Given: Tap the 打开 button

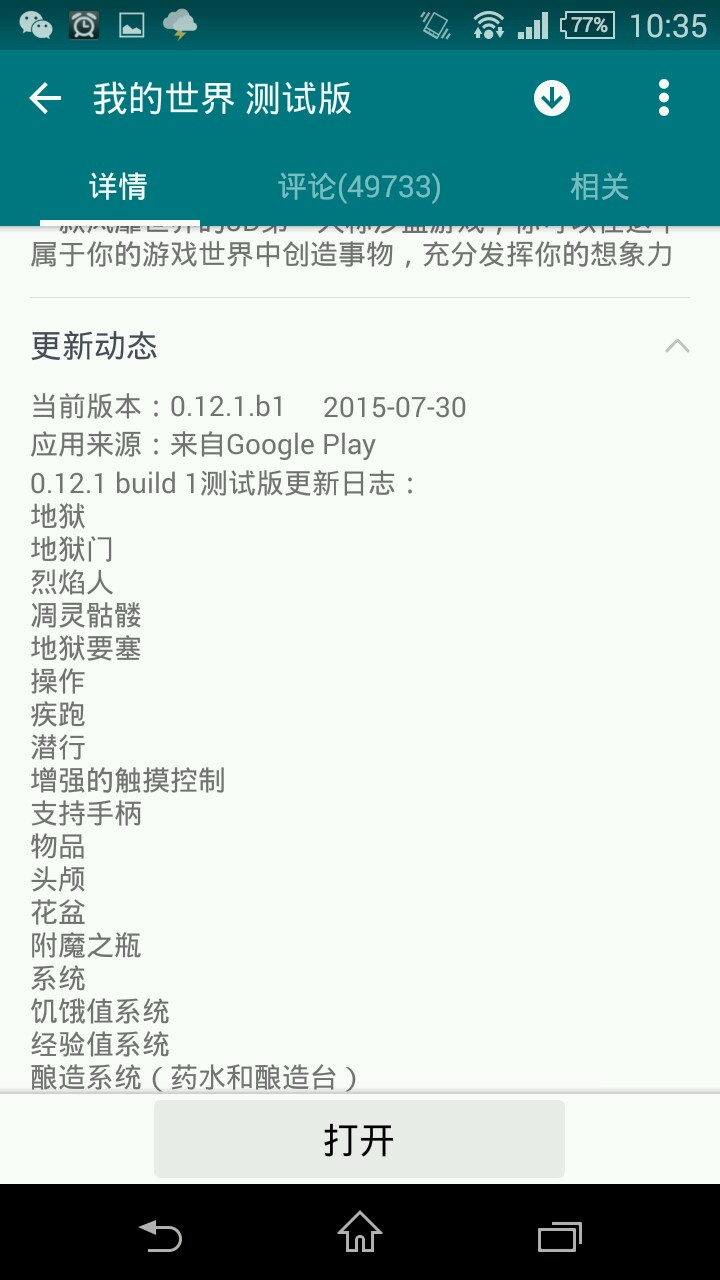Looking at the screenshot, I should click(x=359, y=1139).
